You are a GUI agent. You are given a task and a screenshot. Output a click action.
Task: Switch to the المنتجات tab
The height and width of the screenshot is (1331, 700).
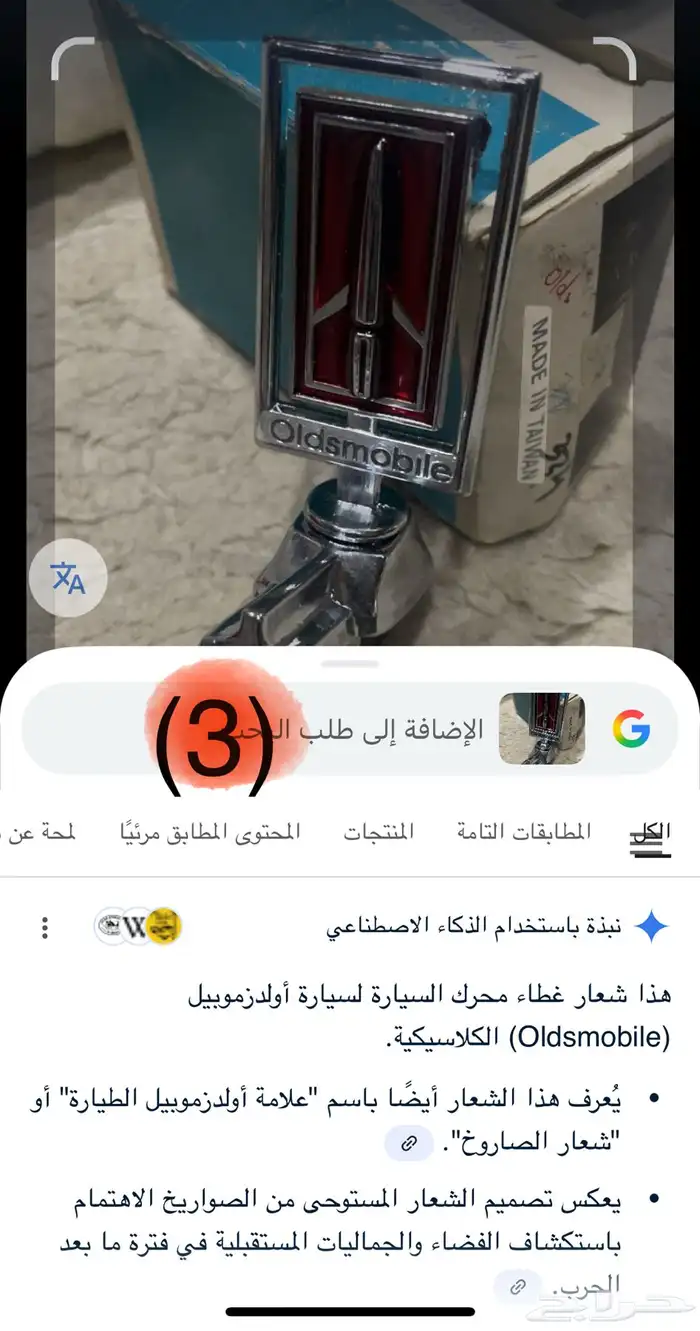379,832
